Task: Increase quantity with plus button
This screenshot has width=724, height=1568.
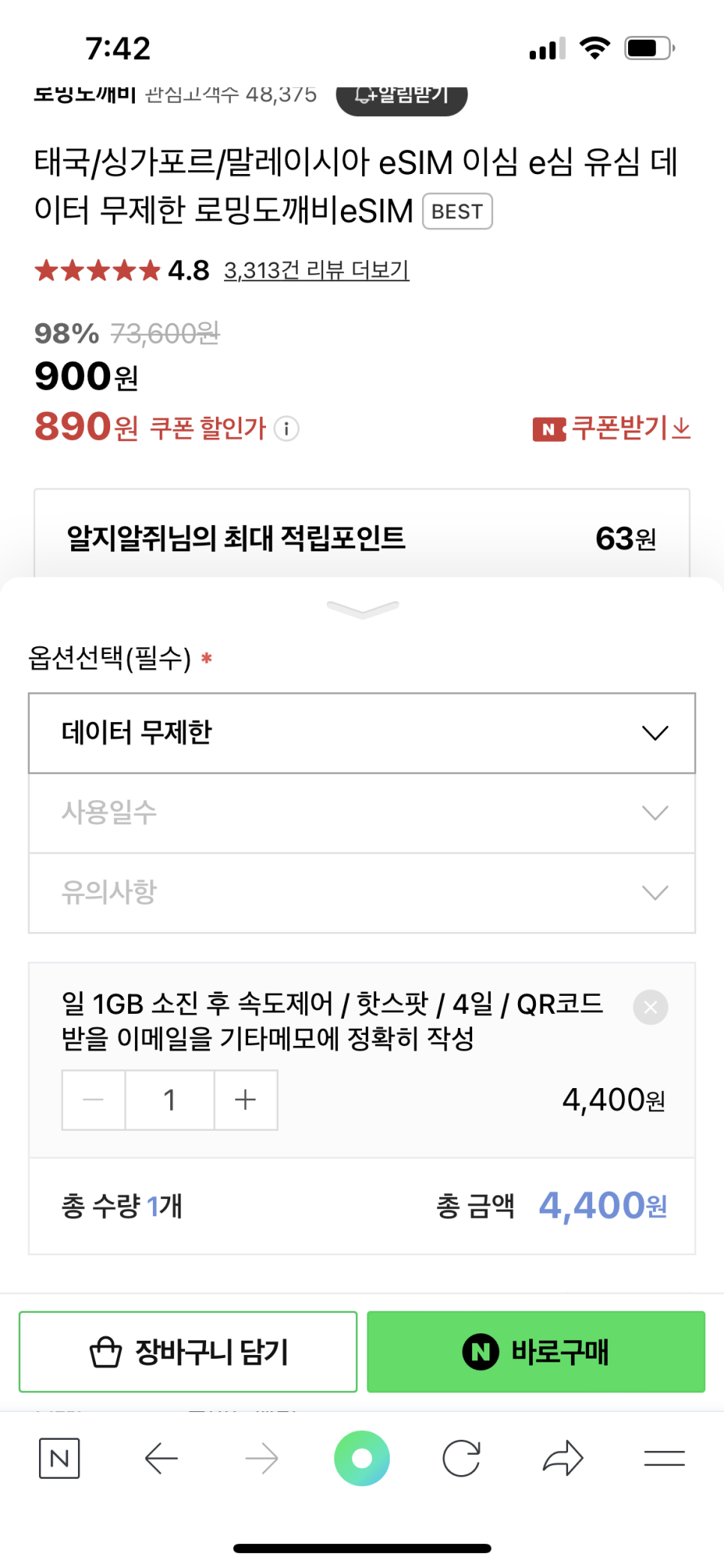Action: (246, 1100)
